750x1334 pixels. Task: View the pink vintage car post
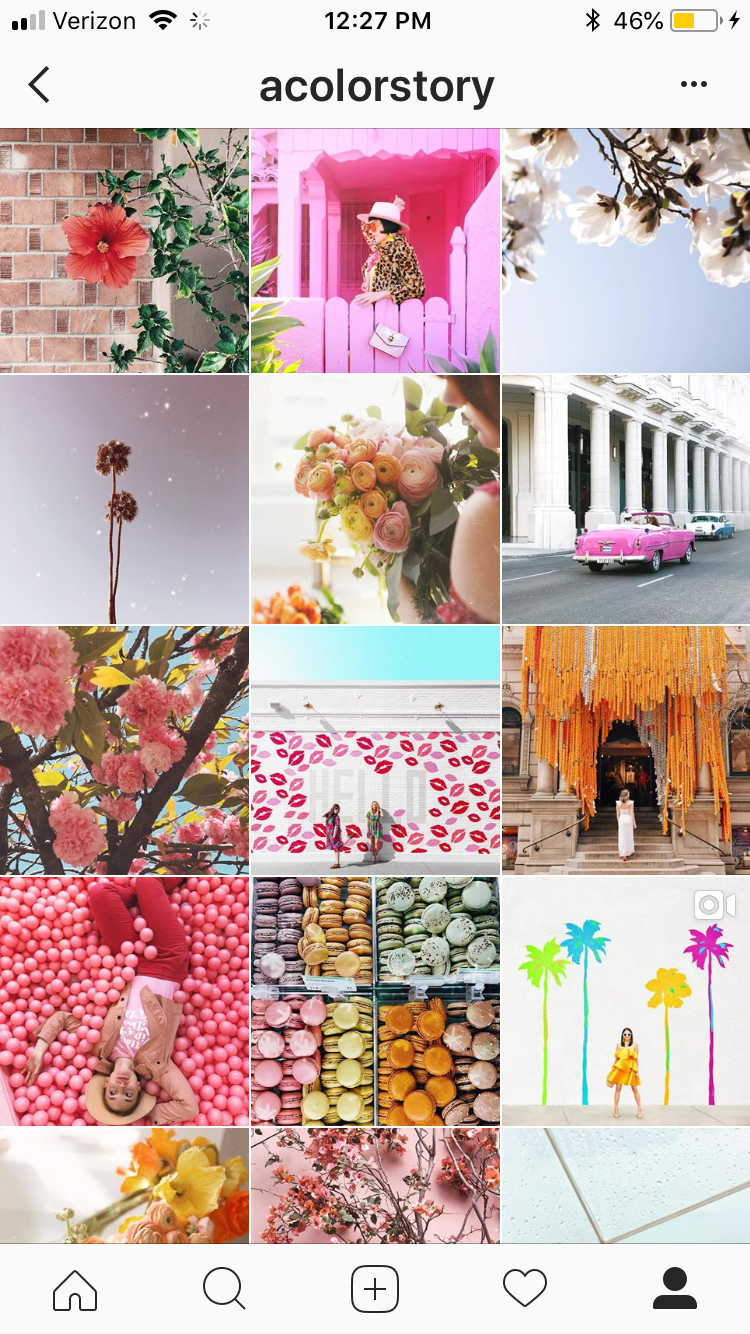[626, 500]
